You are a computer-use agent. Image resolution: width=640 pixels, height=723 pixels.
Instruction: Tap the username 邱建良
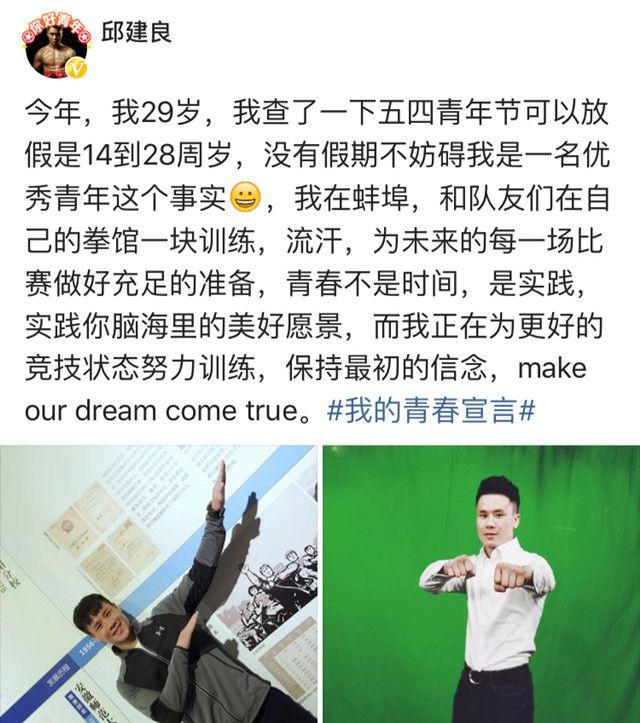[x=142, y=32]
